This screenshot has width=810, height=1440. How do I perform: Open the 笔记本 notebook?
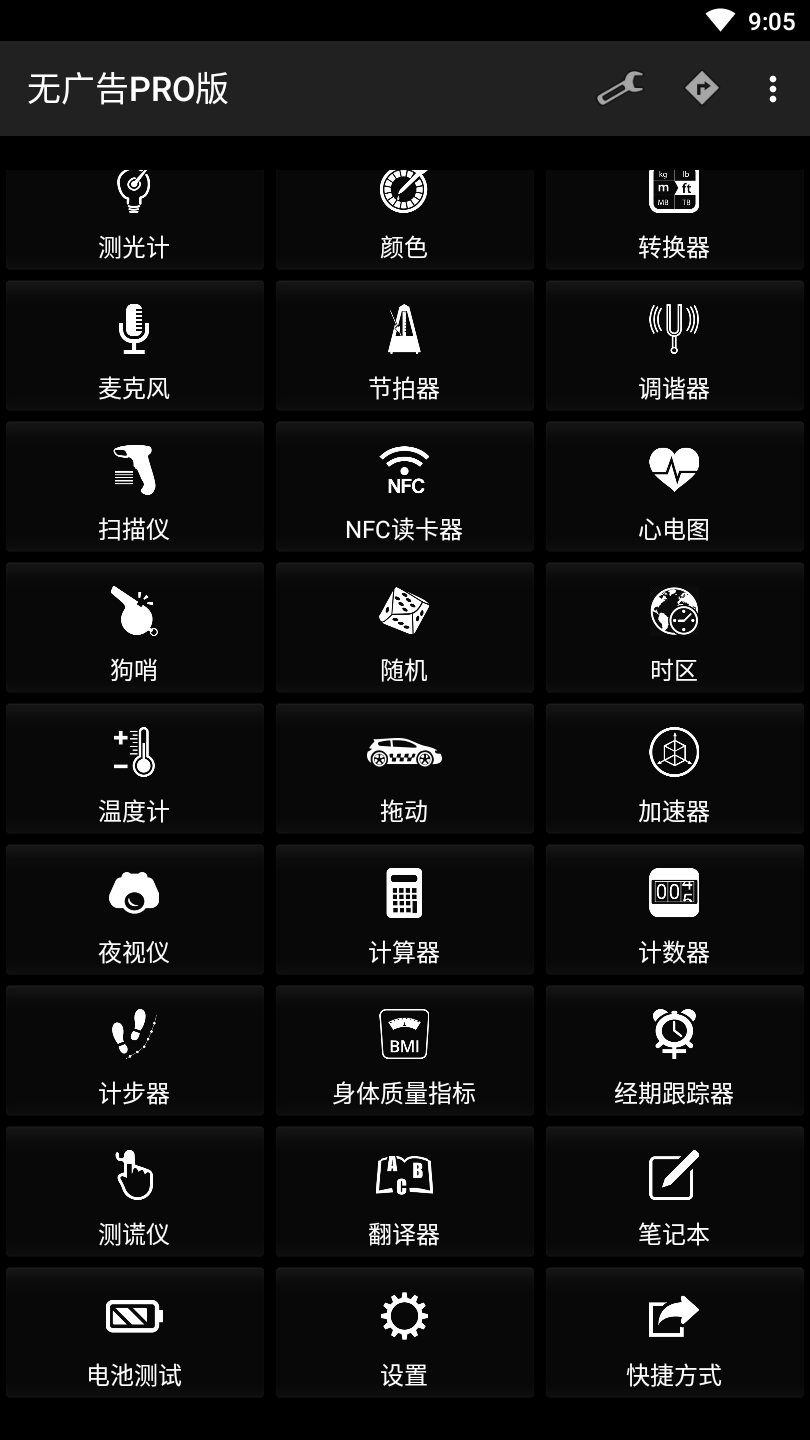click(674, 1192)
